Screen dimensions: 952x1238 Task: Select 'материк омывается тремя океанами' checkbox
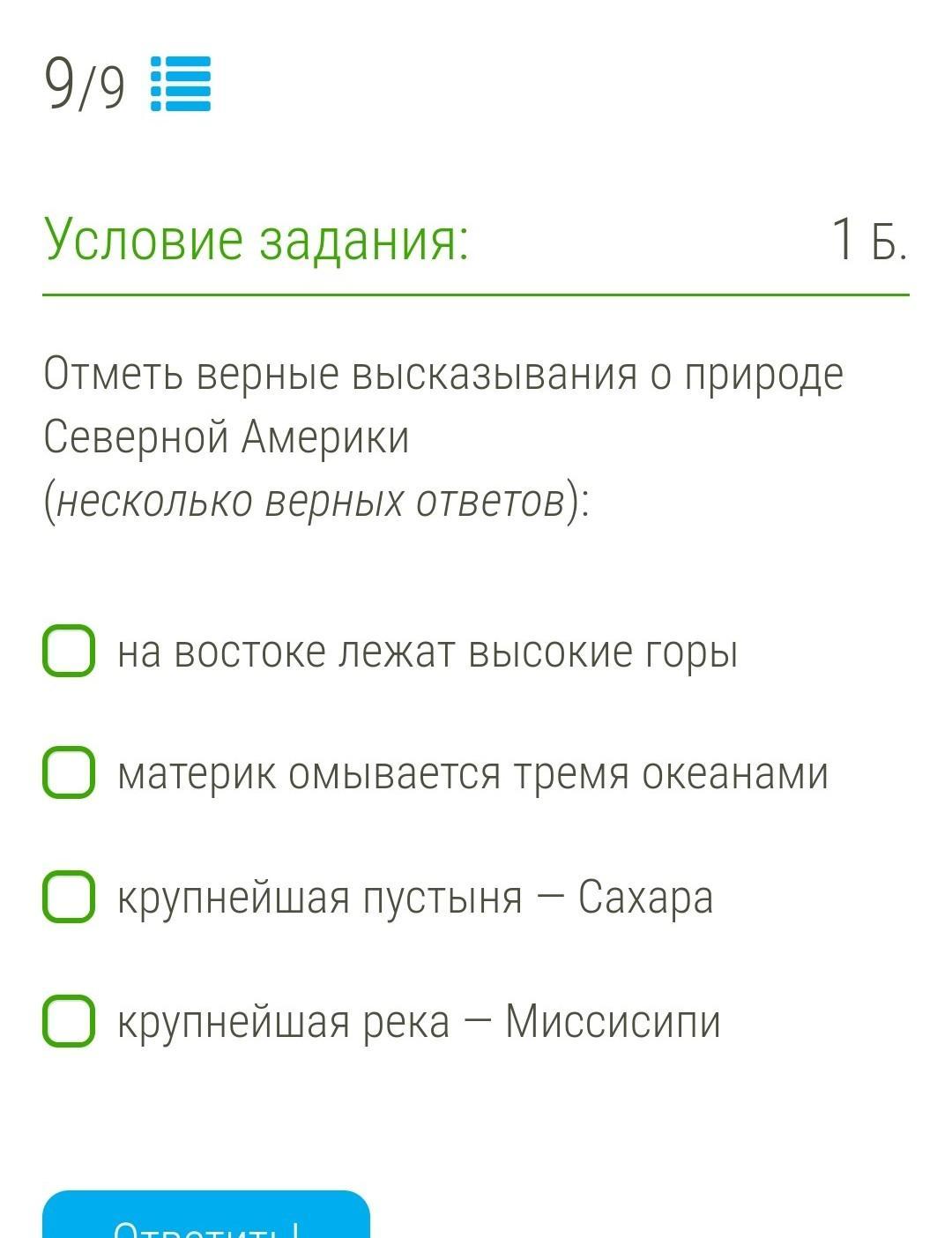69,772
